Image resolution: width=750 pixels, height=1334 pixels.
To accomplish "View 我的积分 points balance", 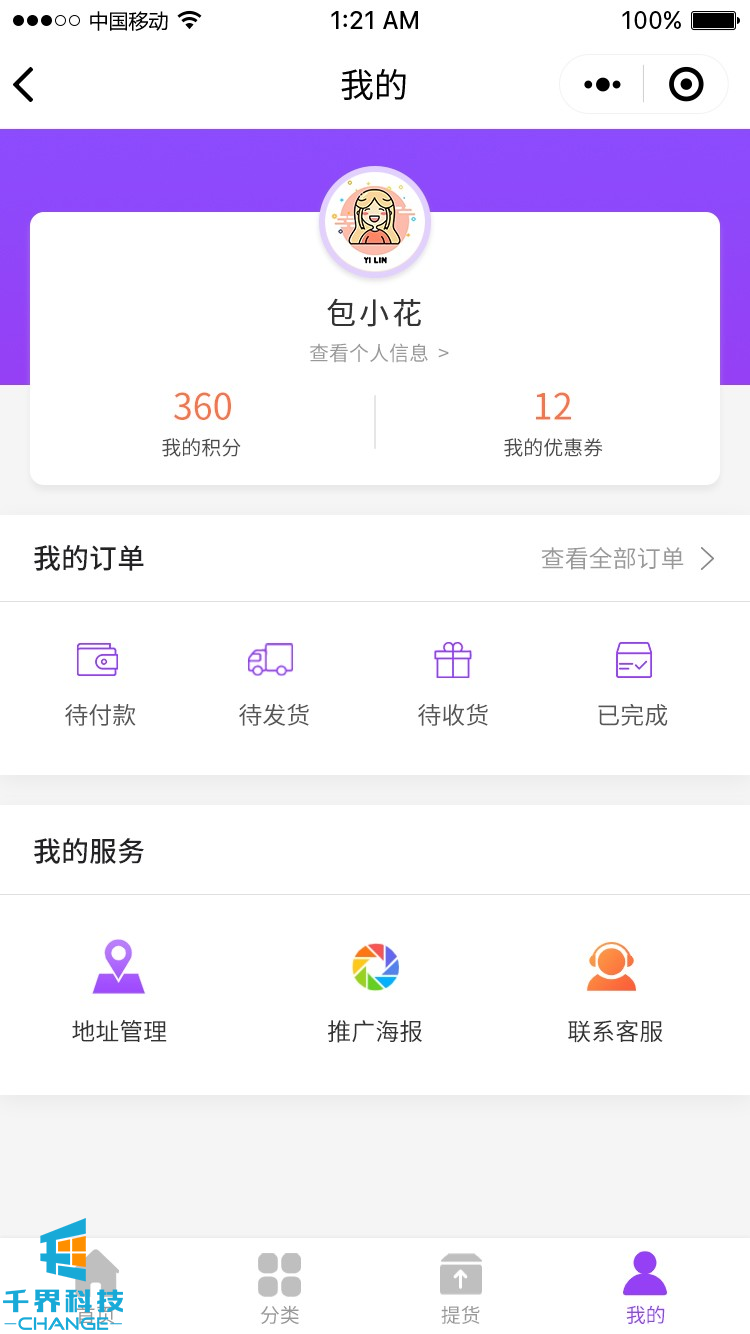I will 202,422.
